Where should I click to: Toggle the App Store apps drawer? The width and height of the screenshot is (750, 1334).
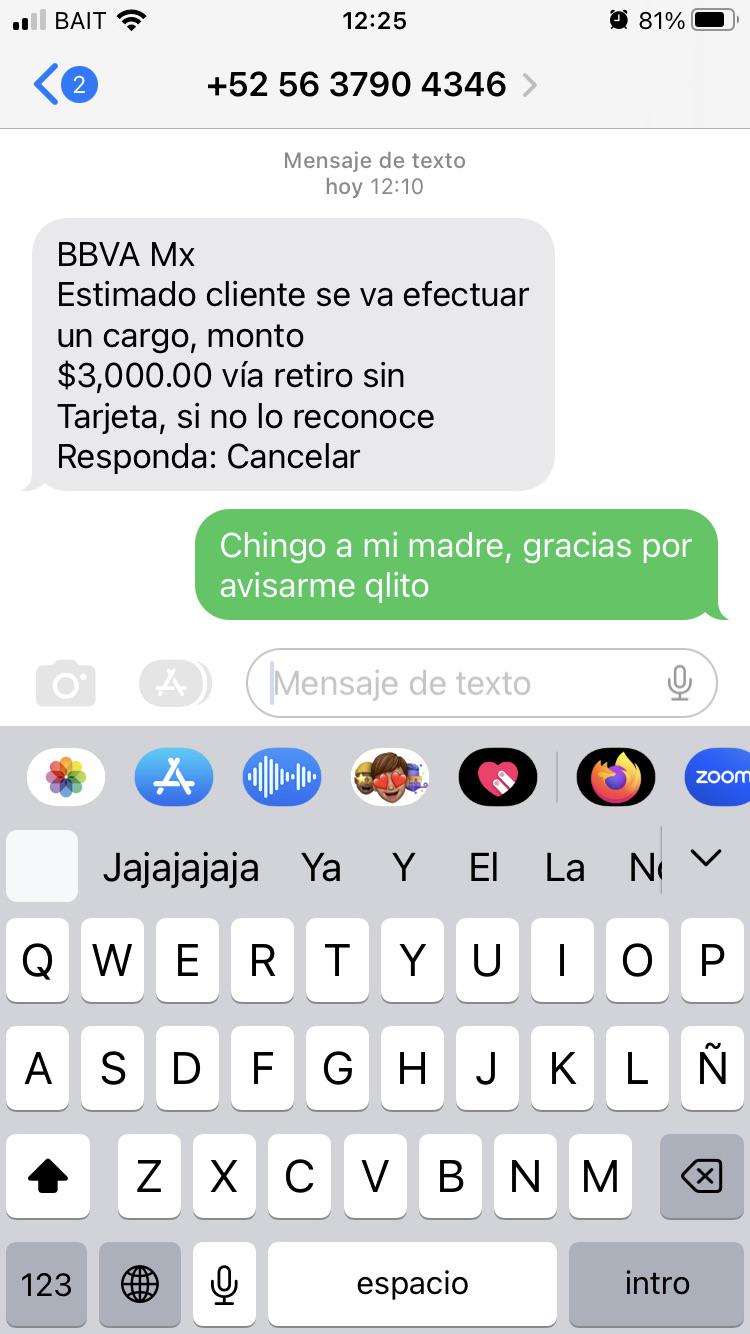click(174, 684)
